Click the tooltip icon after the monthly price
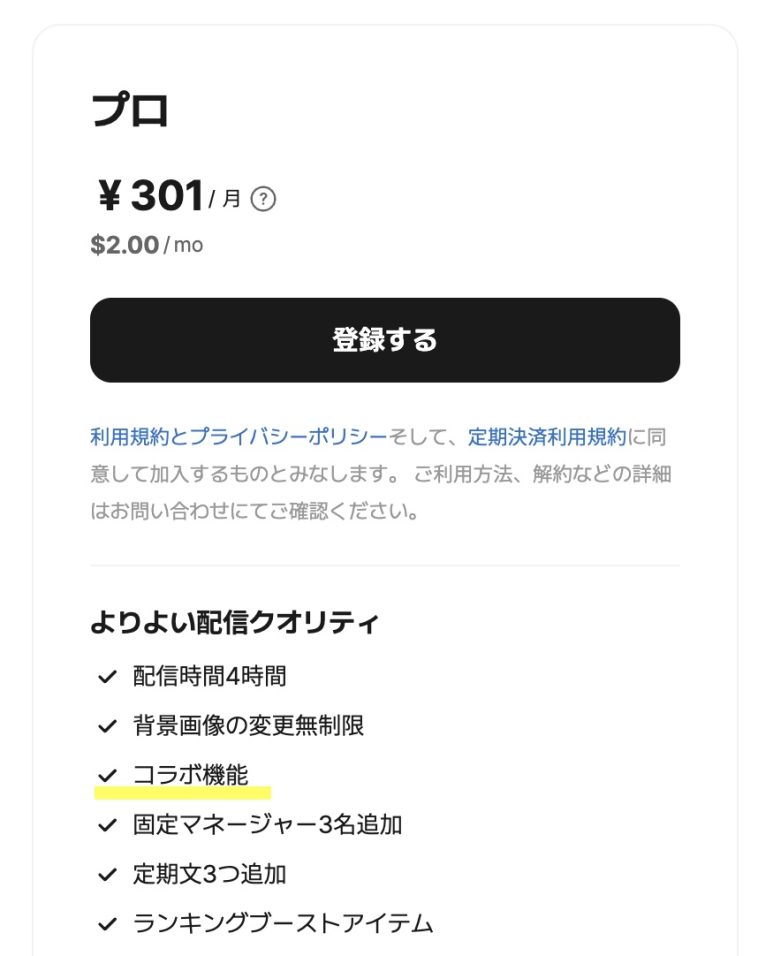The image size is (758, 956). (x=262, y=197)
